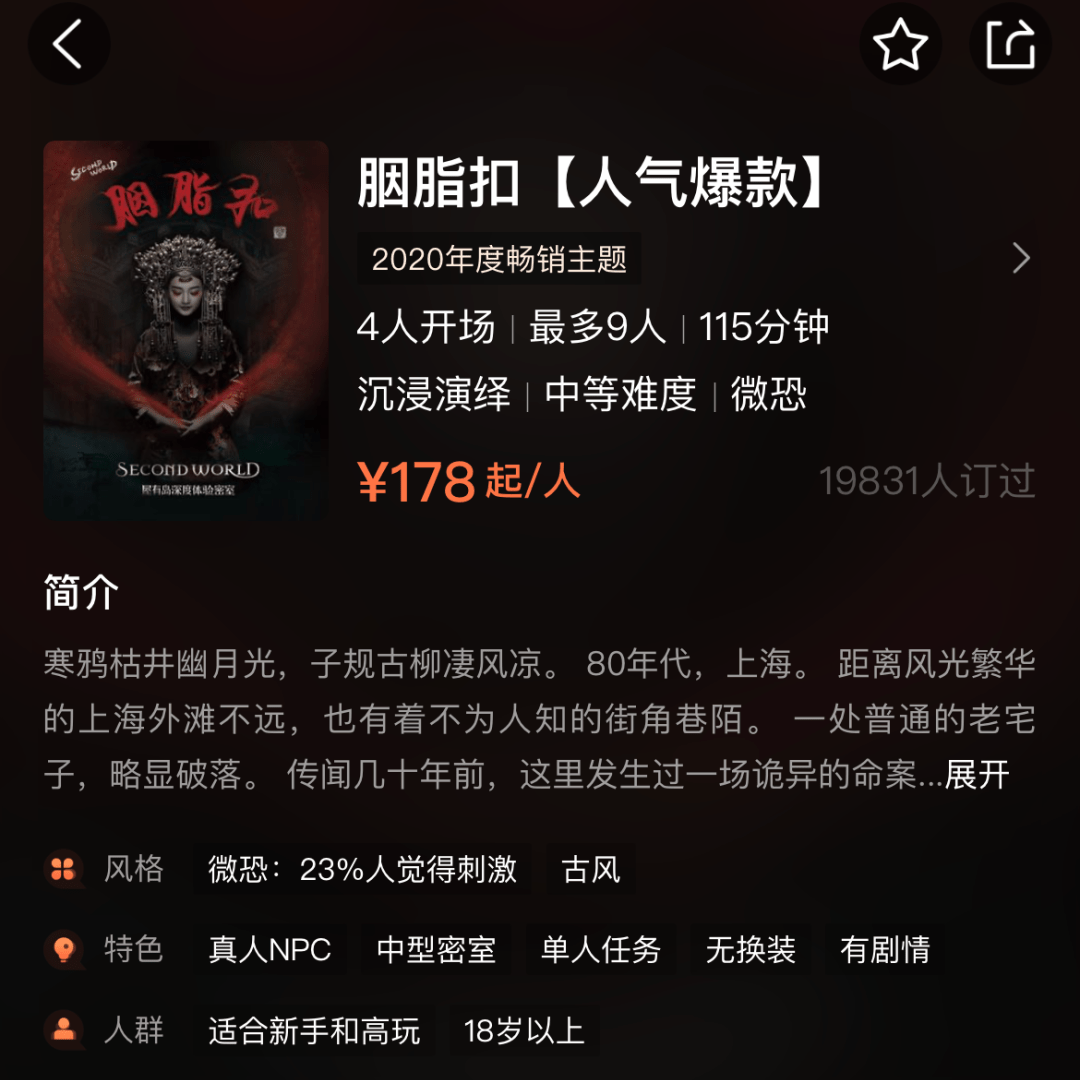This screenshot has height=1080, width=1080.
Task: Share the 胭脂扣 theme page
Action: click(x=1010, y=45)
